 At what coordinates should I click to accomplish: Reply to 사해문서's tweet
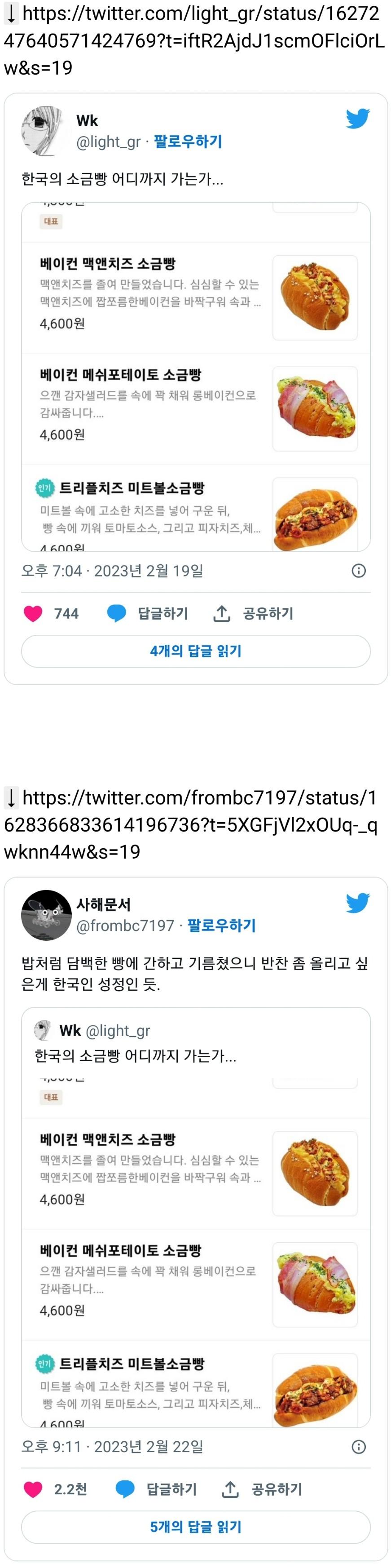(156, 1489)
